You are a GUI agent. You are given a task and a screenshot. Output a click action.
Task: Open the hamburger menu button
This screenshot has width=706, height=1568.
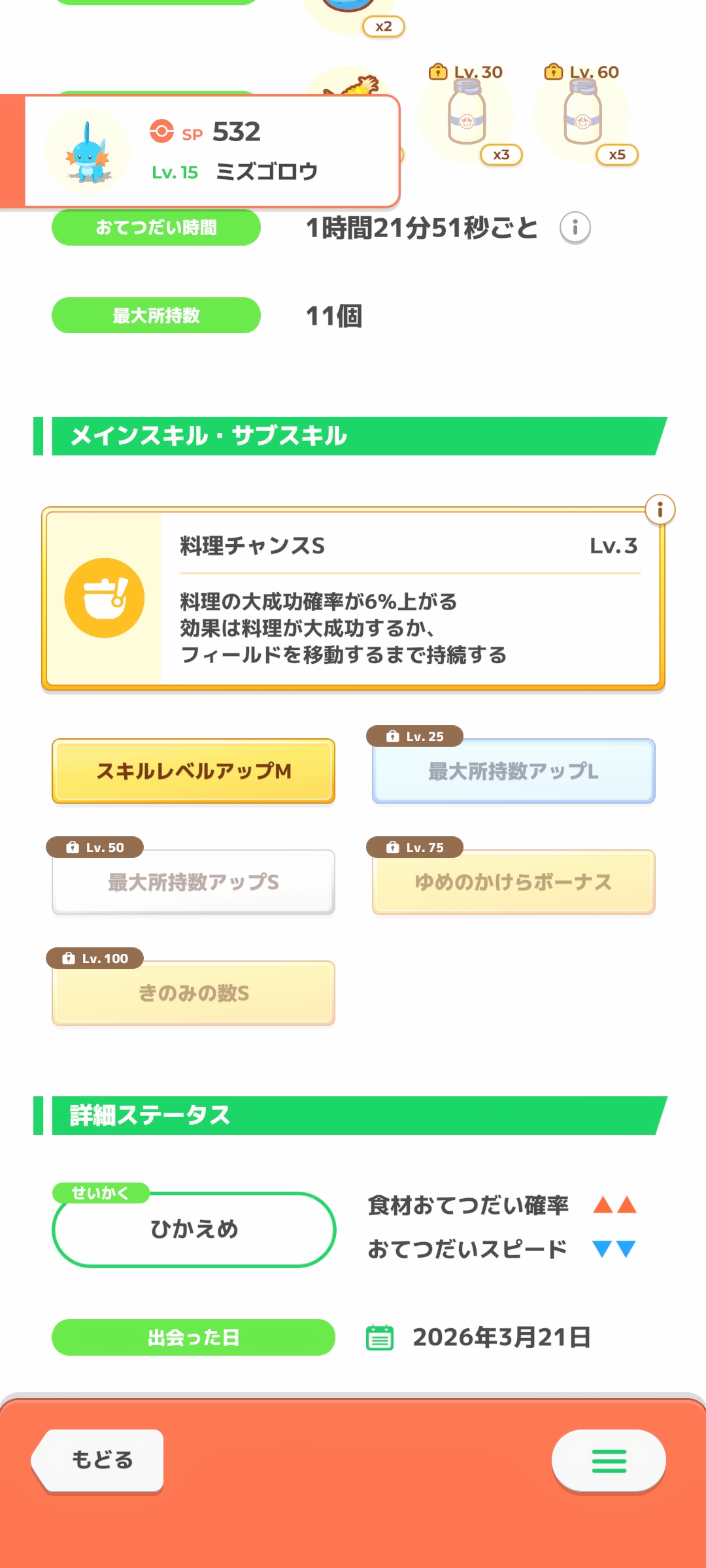(609, 1461)
